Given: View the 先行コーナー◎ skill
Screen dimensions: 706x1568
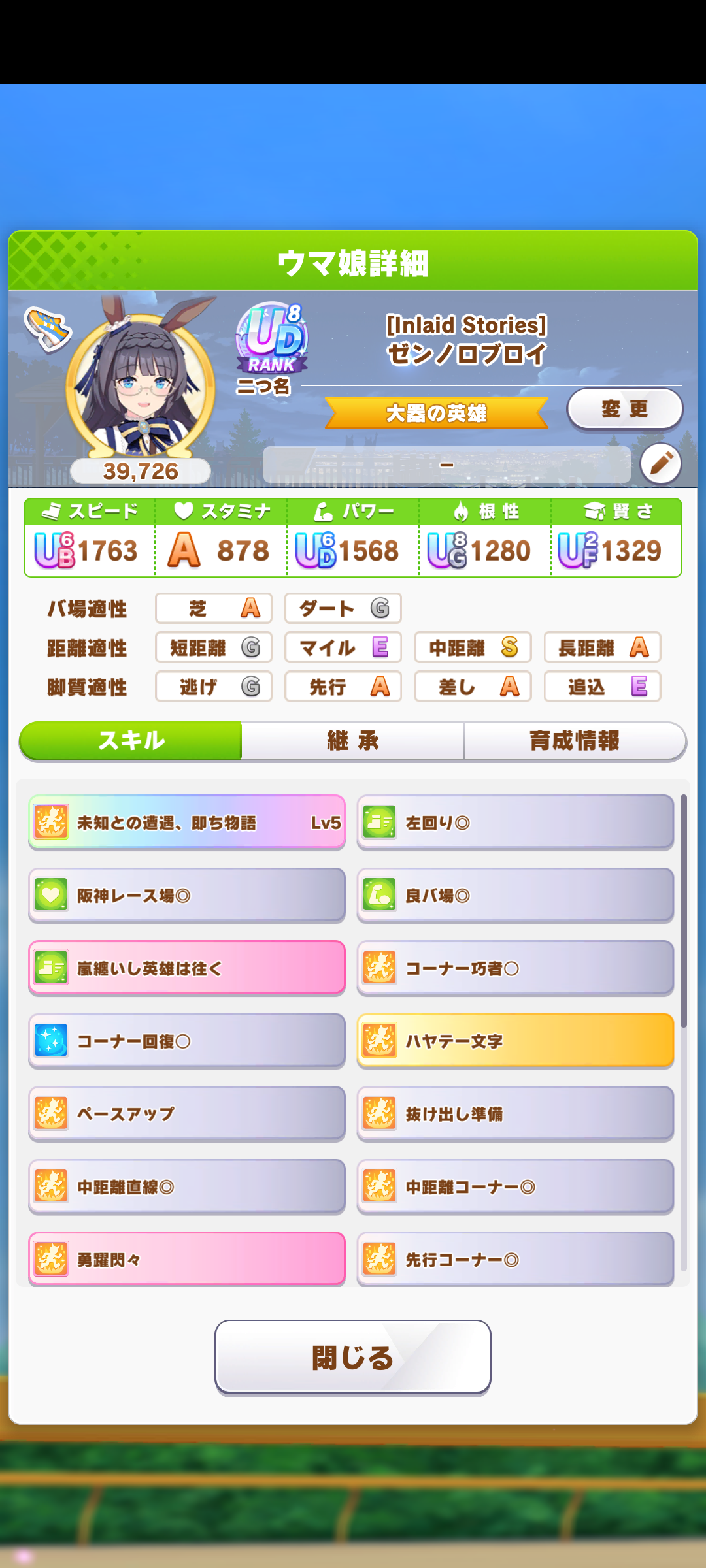Looking at the screenshot, I should point(515,1259).
